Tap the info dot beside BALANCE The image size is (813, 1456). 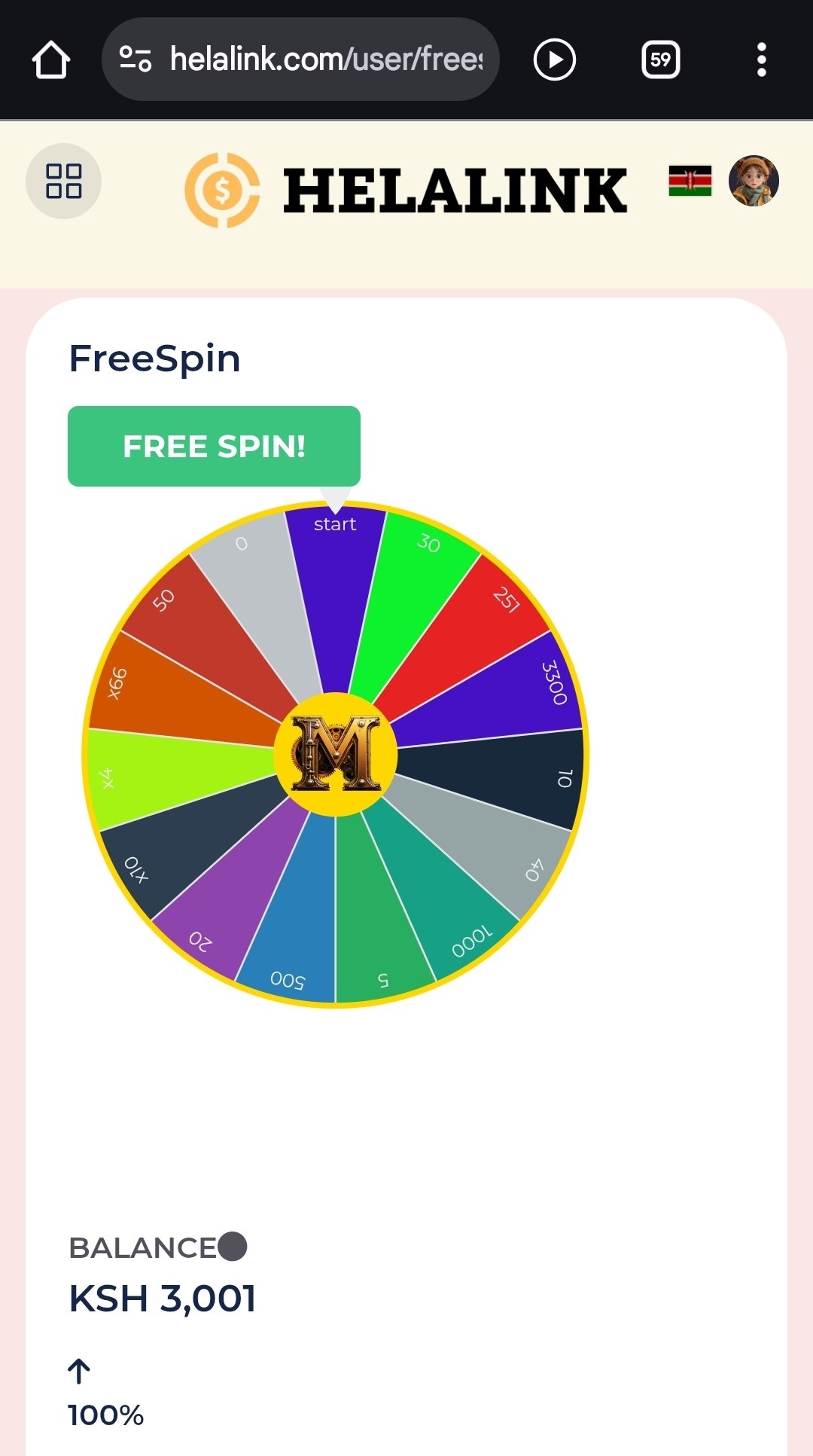[233, 1247]
